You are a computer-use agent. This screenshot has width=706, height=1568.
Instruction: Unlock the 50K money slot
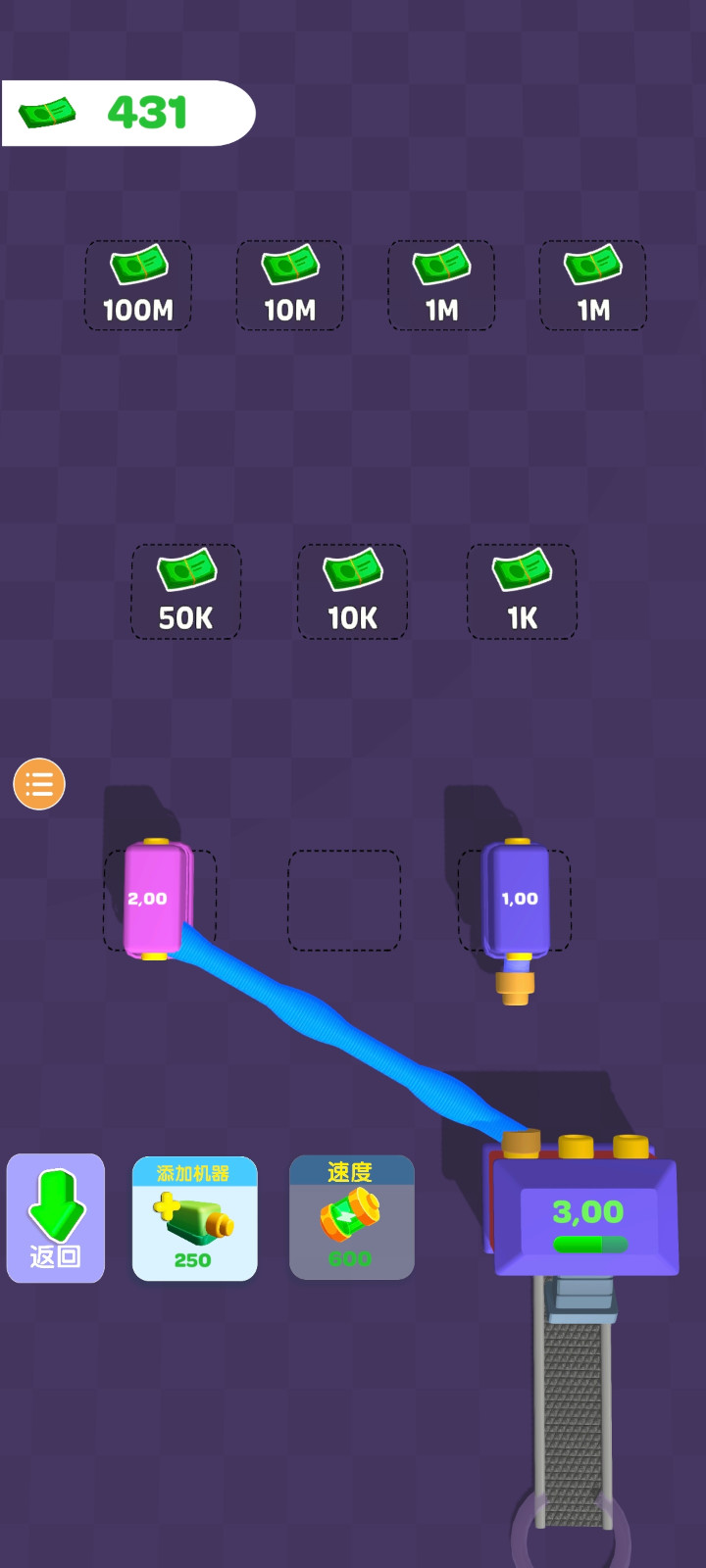[186, 592]
